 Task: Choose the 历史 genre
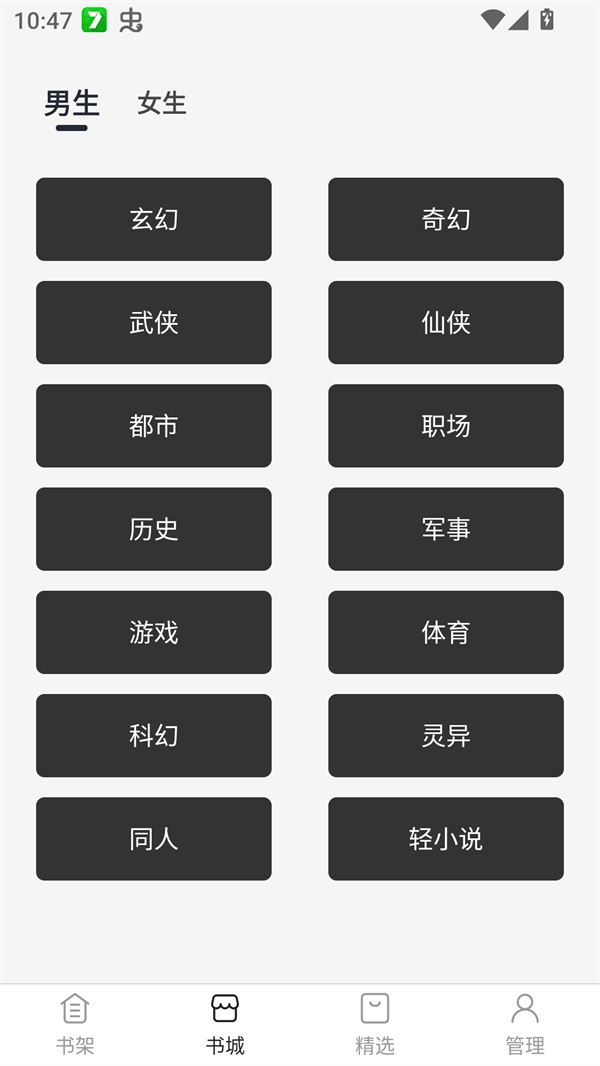coord(154,529)
